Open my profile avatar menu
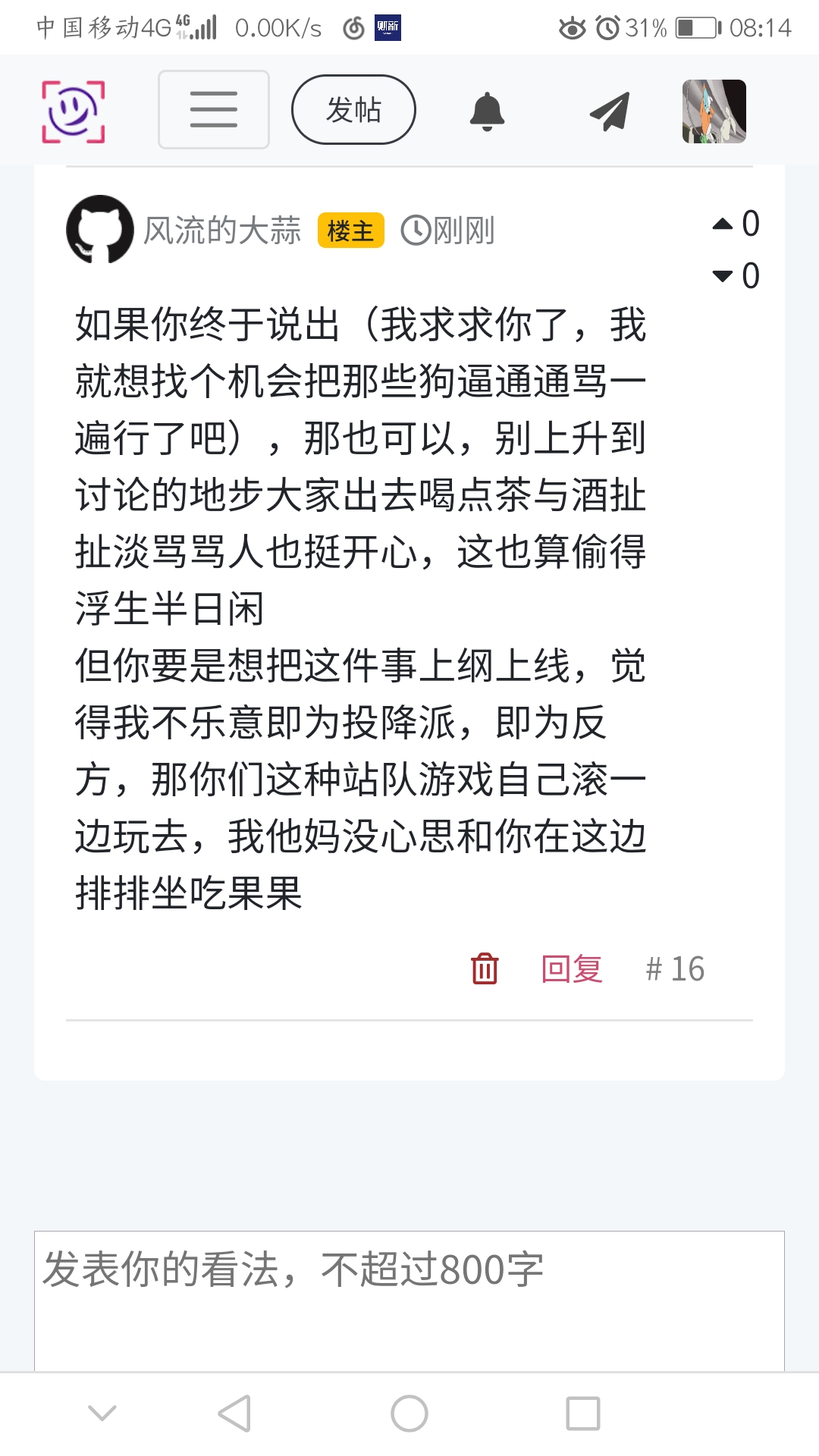The height and width of the screenshot is (1456, 819). point(714,111)
